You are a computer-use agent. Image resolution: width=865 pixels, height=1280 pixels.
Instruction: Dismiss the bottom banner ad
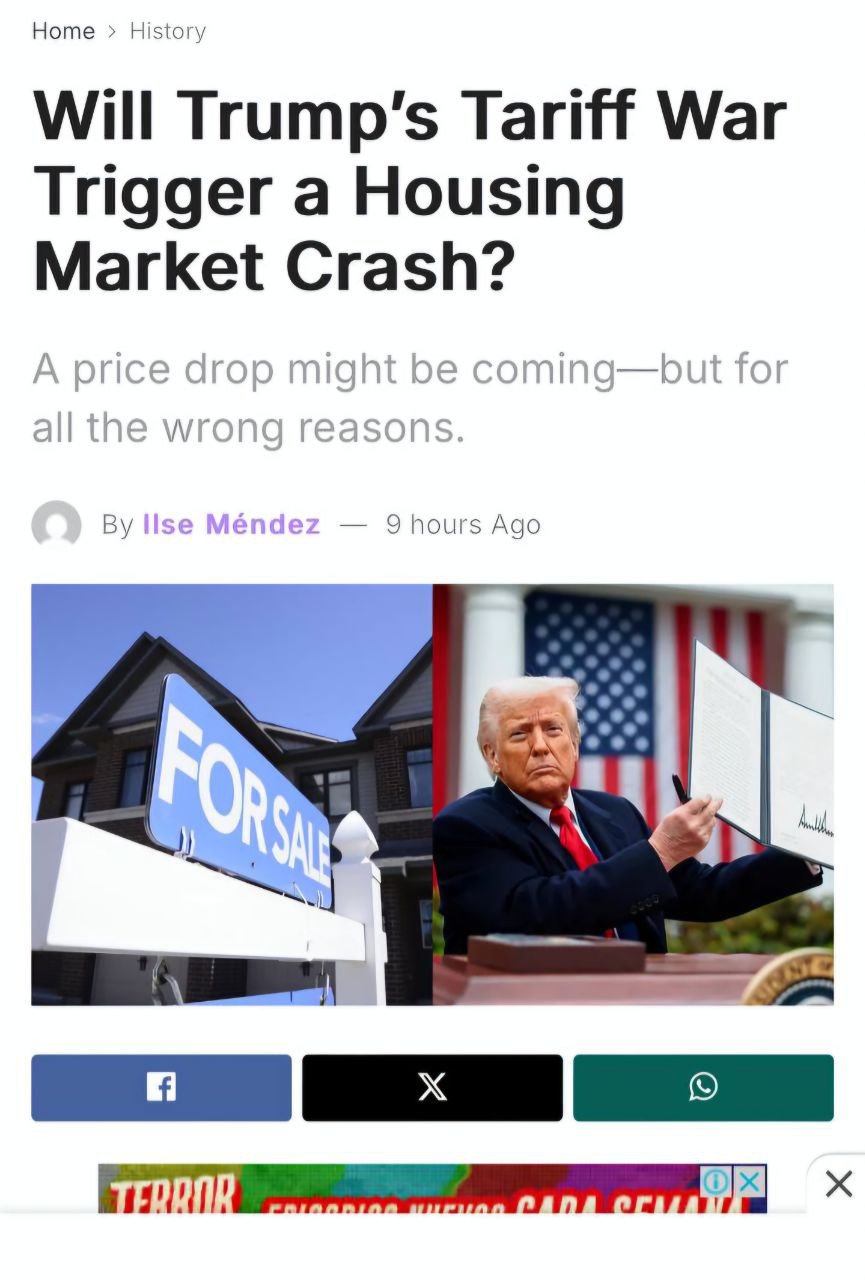[x=838, y=1185]
